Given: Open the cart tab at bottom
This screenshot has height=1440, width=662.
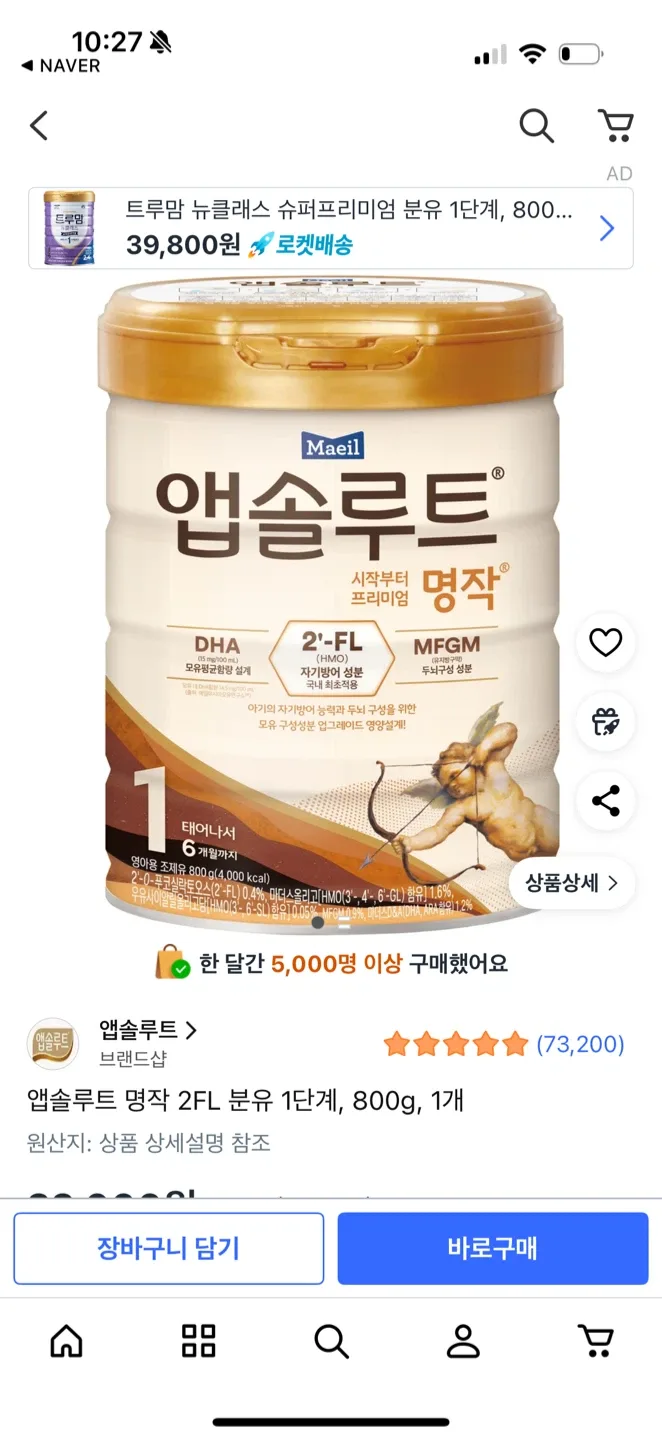Looking at the screenshot, I should 595,1341.
